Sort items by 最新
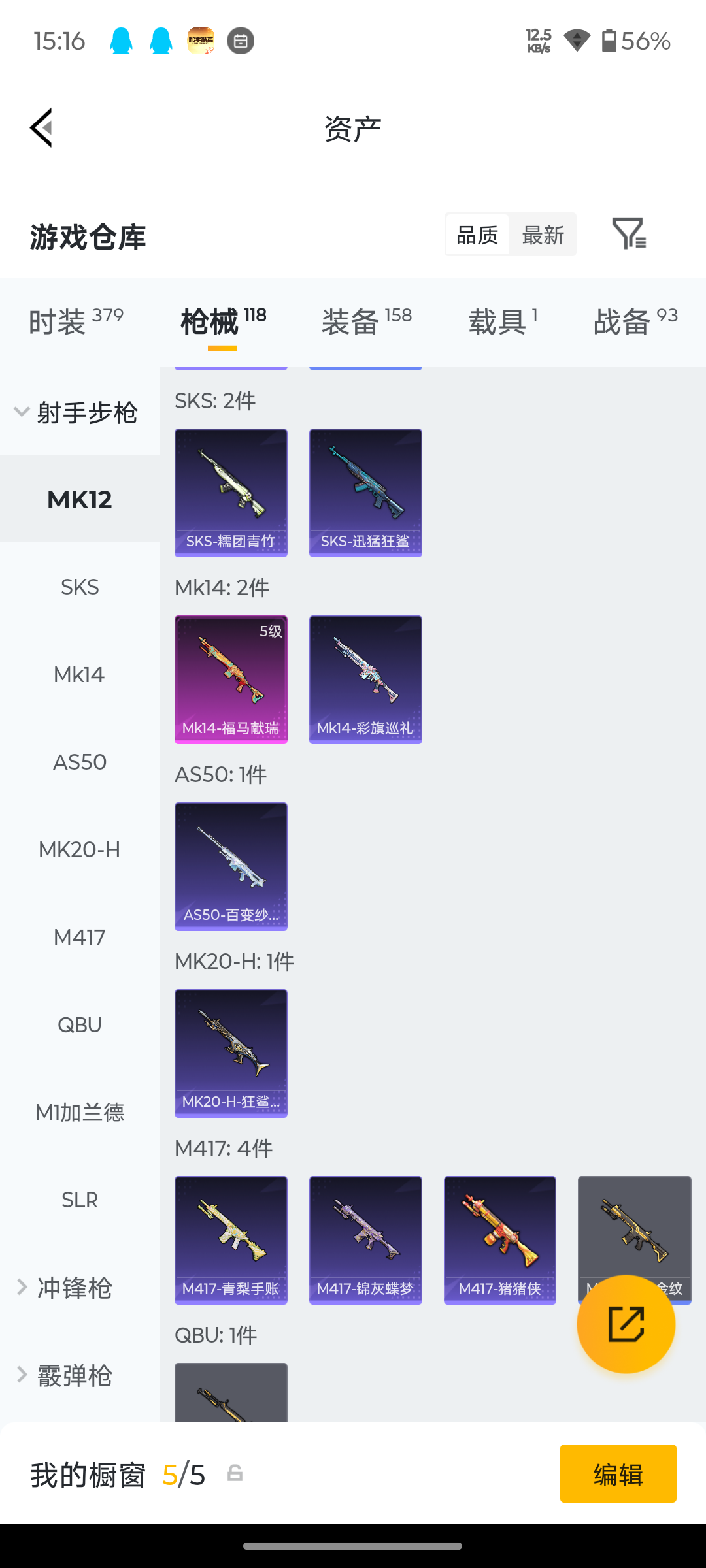Image resolution: width=706 pixels, height=1568 pixels. [x=543, y=235]
